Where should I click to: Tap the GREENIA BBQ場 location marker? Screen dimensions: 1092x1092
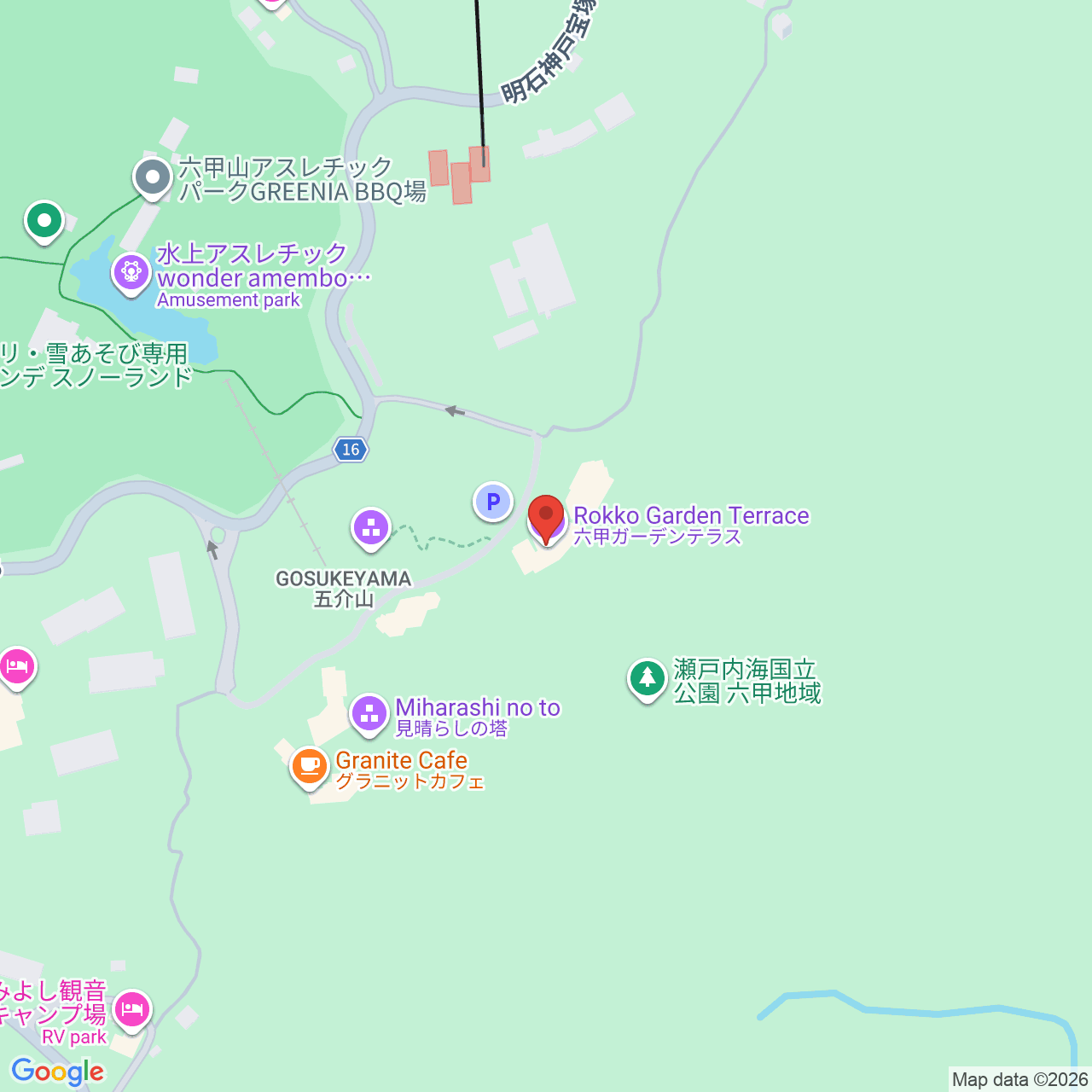153,179
